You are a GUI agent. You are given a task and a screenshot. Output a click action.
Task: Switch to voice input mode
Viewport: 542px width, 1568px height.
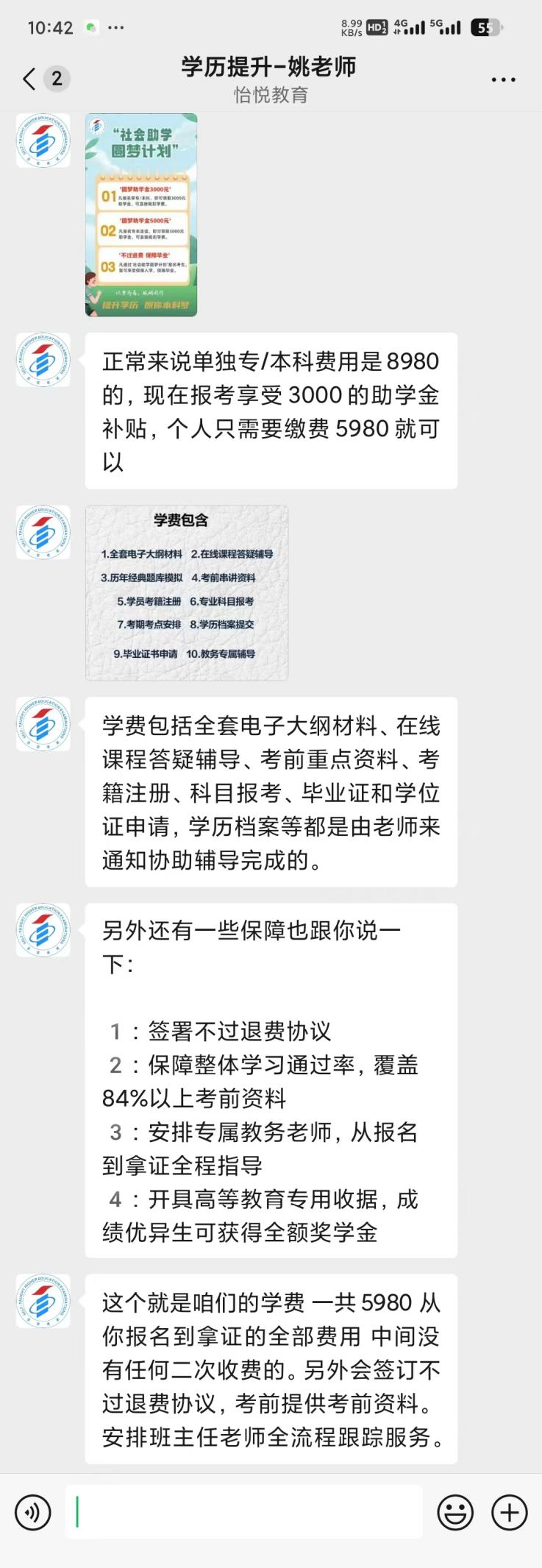click(33, 1513)
